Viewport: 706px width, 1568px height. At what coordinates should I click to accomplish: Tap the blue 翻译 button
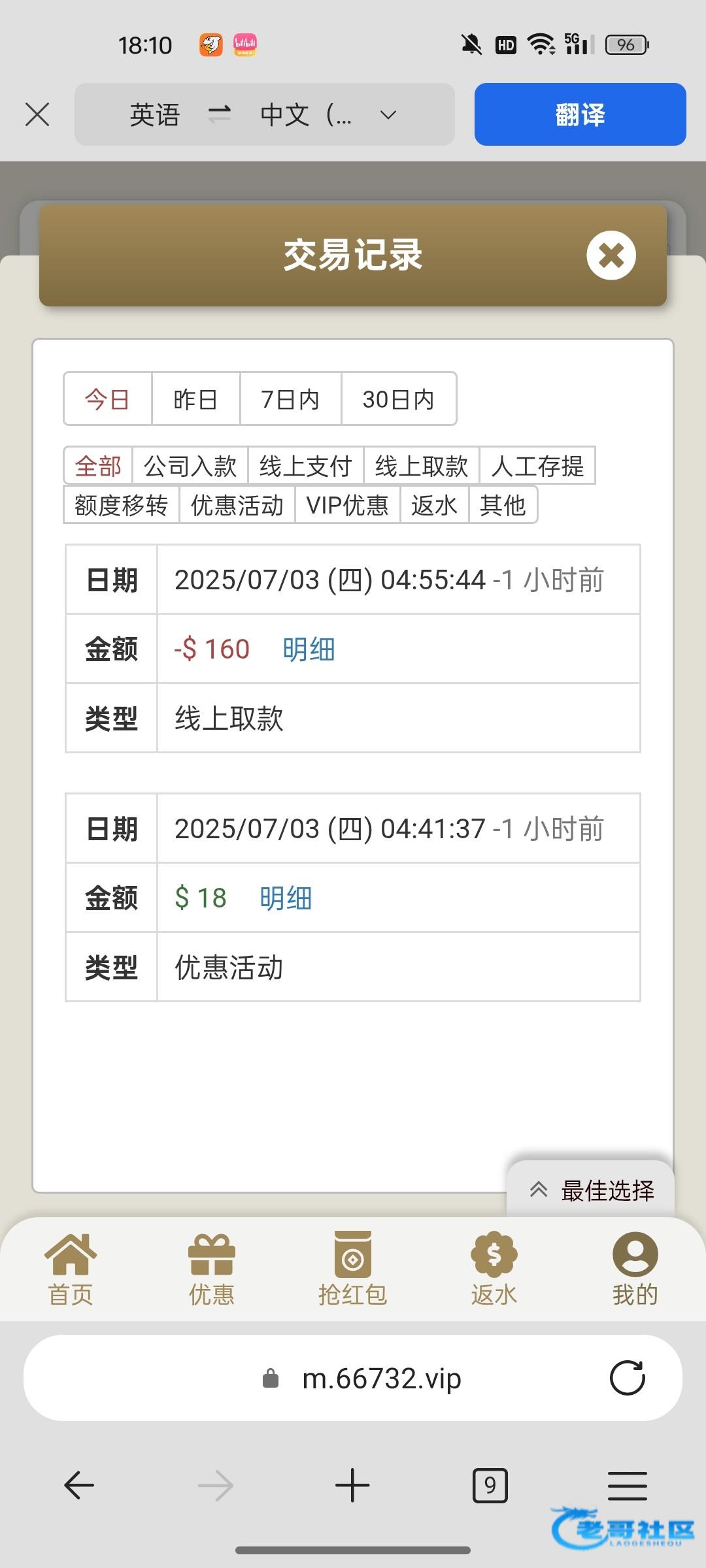(580, 114)
